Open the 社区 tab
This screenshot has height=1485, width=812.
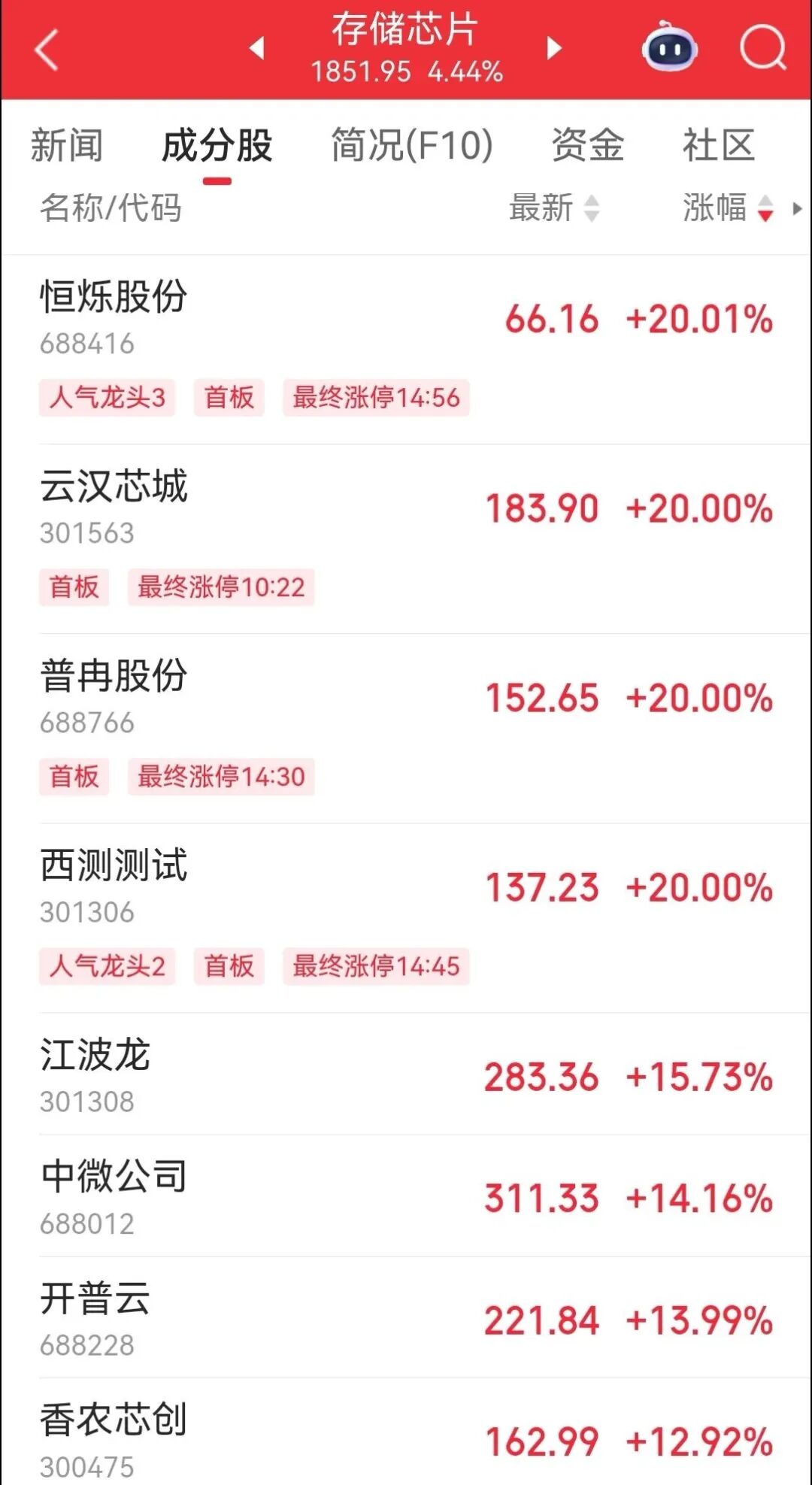click(x=718, y=145)
